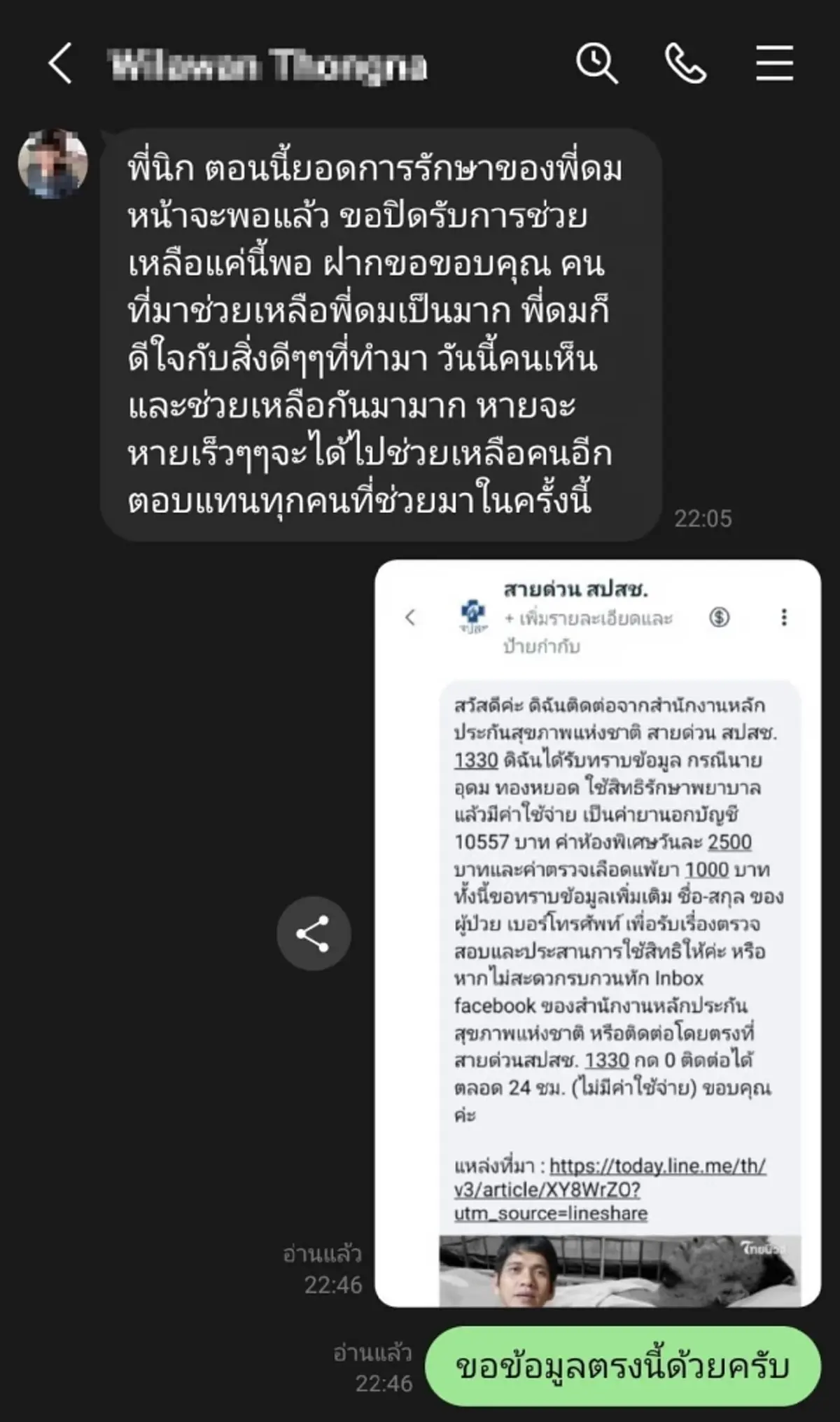Select the สายด่วน สปสช. chat title

[x=574, y=590]
